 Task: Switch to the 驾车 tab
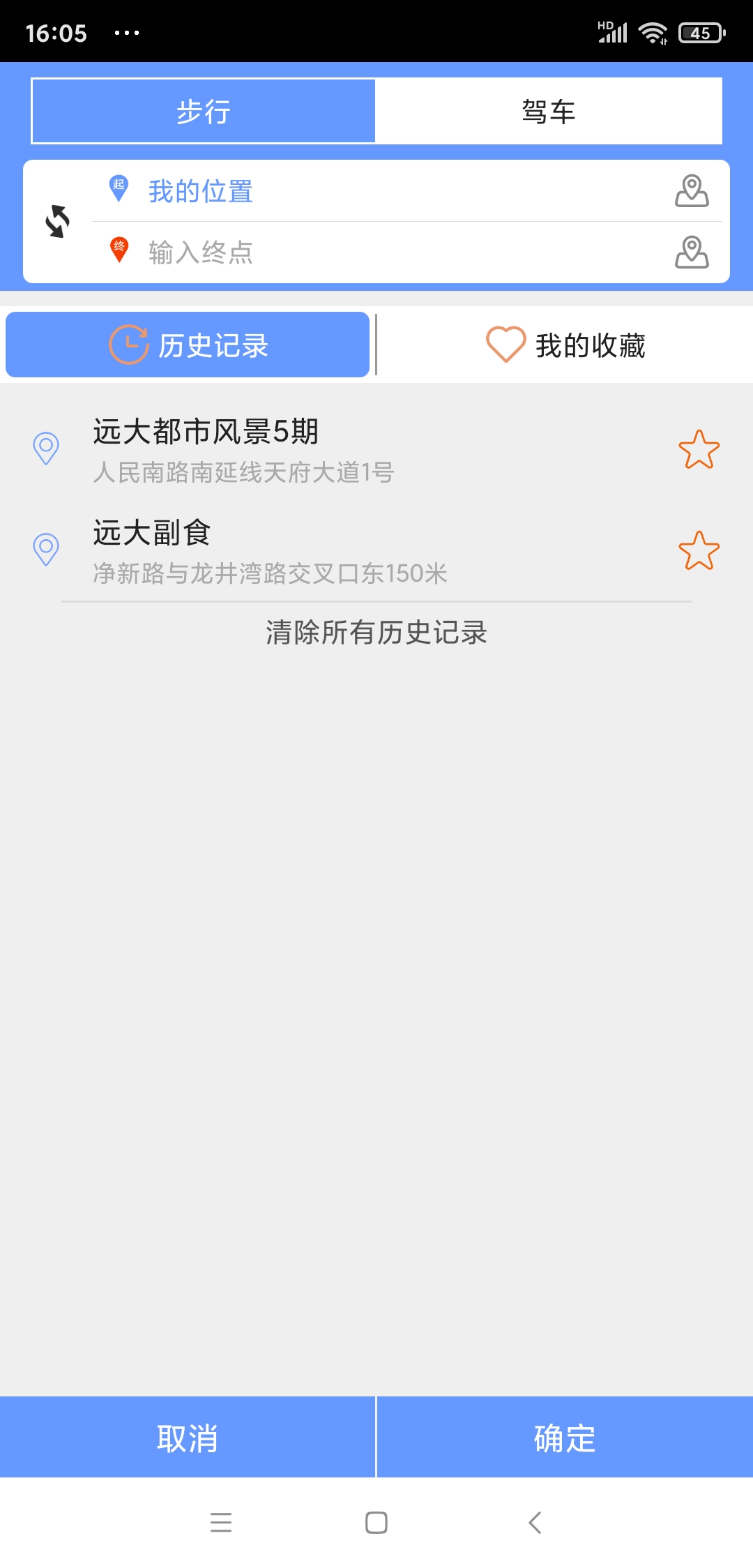coord(548,111)
